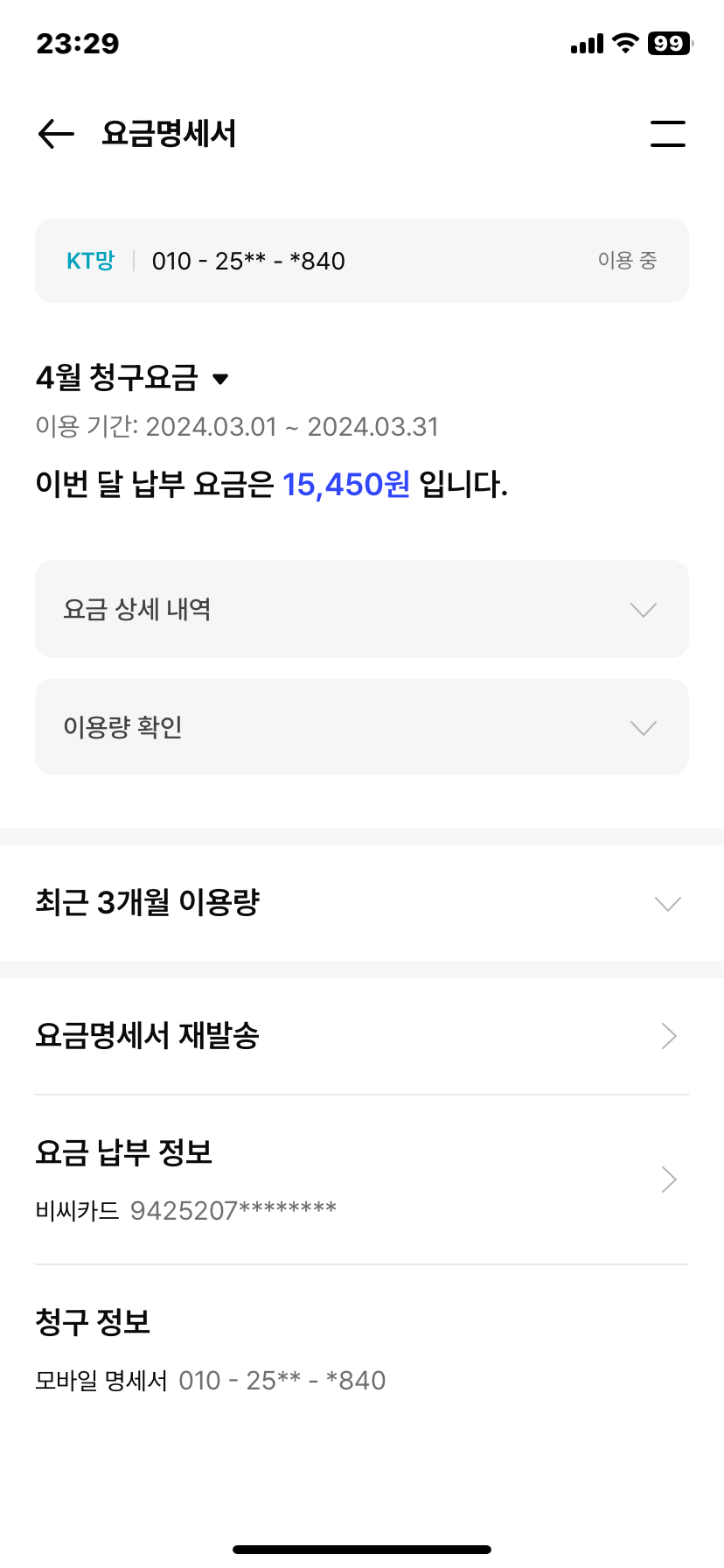
Task: Expand the 이용량 확인 section
Action: (x=361, y=727)
